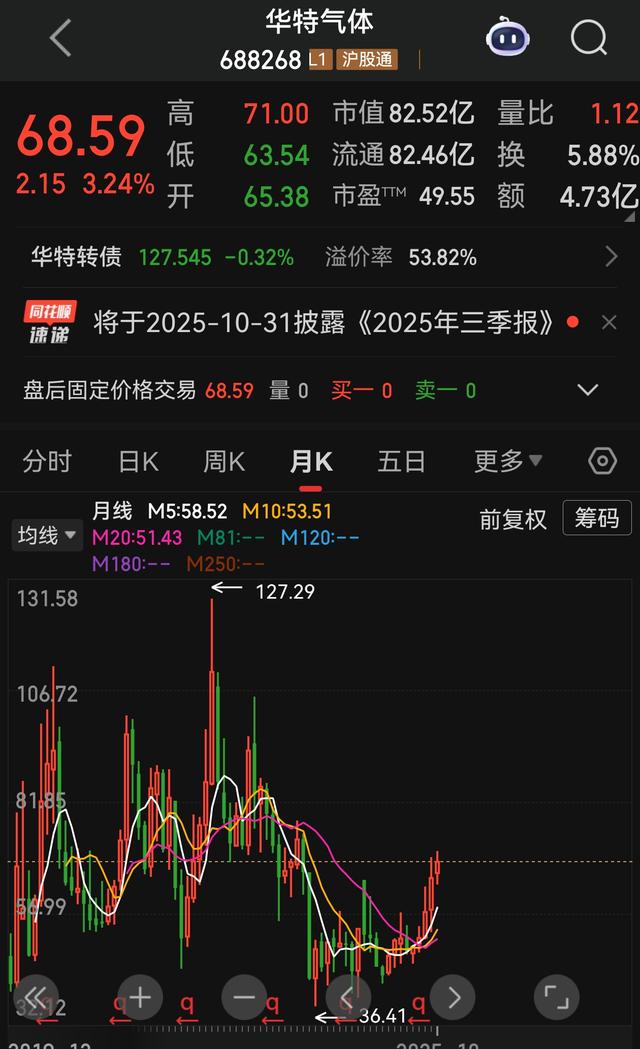Change the 前复权 price adjustment
The height and width of the screenshot is (1049, 640).
(513, 519)
